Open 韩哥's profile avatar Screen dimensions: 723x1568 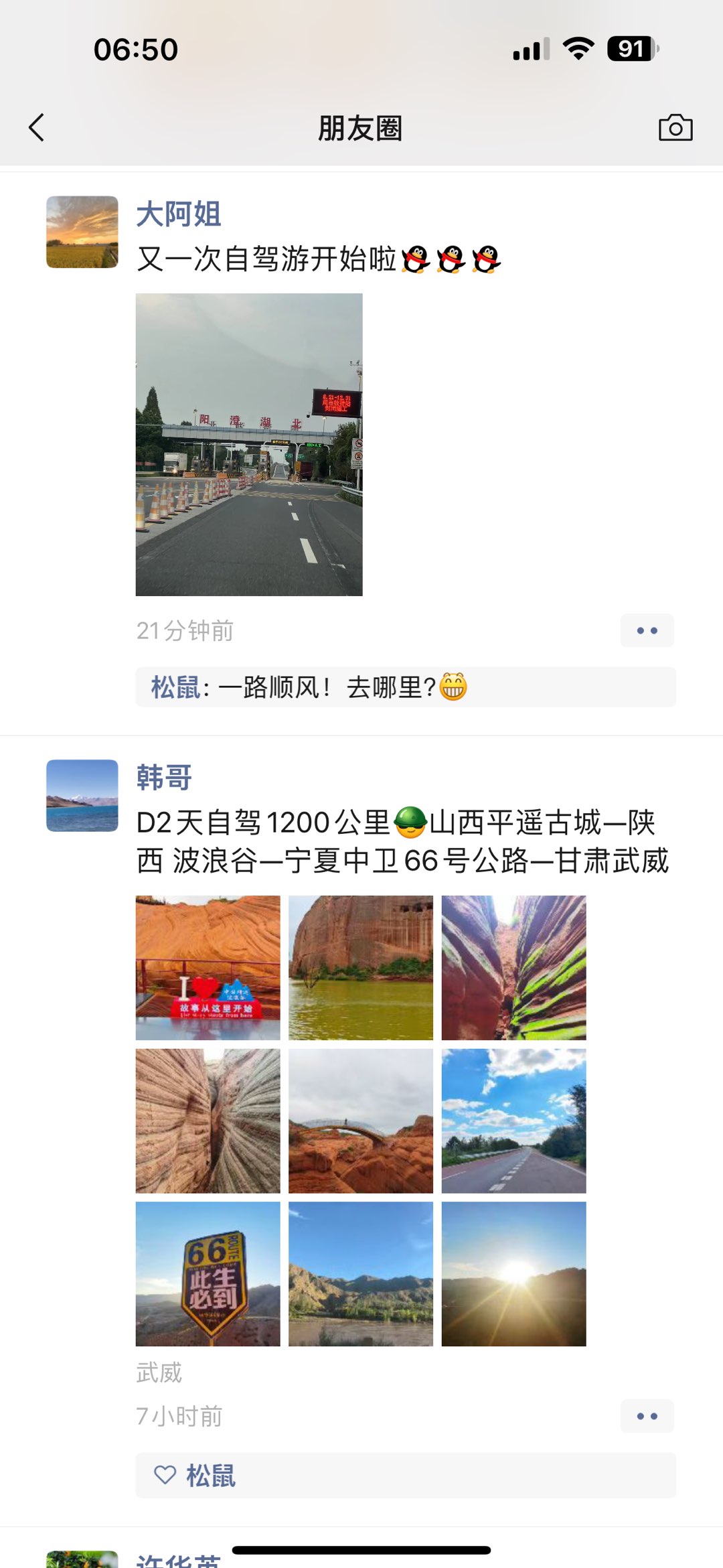[x=82, y=796]
